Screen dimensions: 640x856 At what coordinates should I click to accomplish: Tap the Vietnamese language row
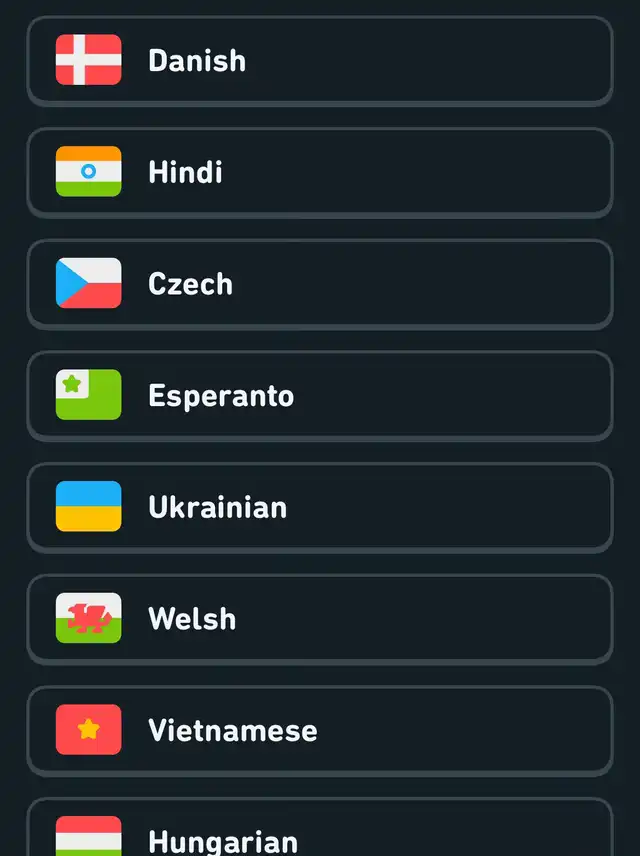coord(319,731)
